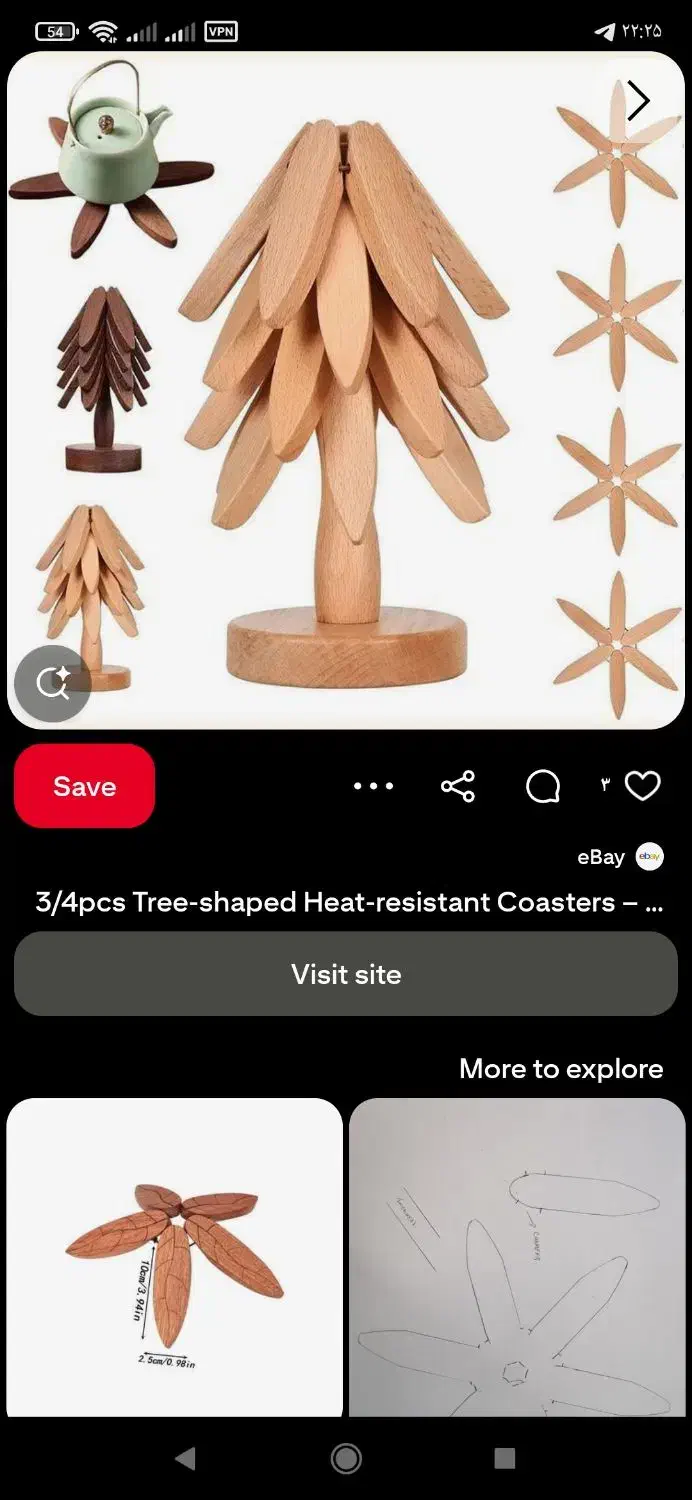The height and width of the screenshot is (1500, 692).
Task: Like this pin with the heart
Action: 642,786
